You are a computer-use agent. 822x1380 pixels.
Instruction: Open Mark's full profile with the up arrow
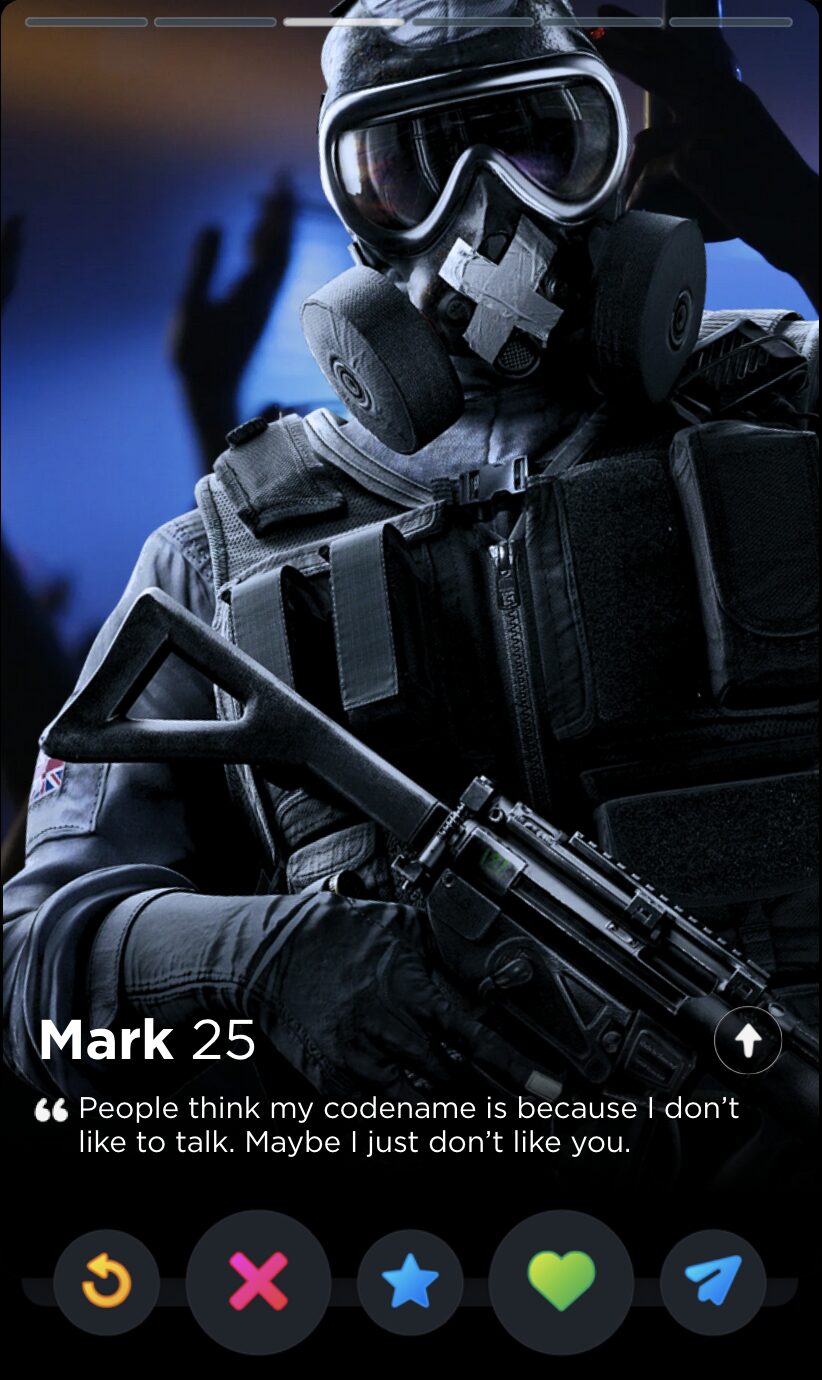(x=747, y=1041)
